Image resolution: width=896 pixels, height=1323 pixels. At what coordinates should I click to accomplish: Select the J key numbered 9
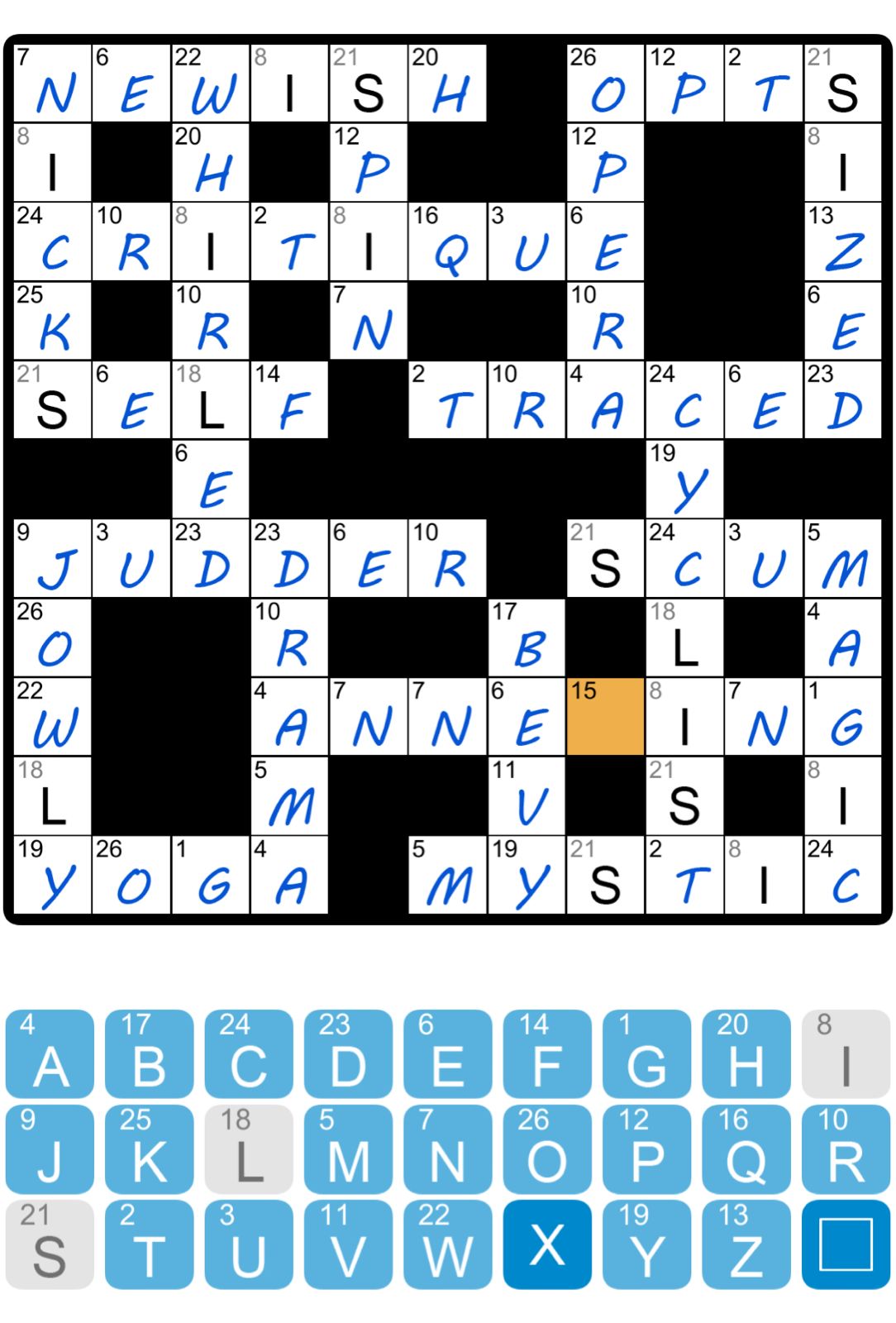[50, 1149]
